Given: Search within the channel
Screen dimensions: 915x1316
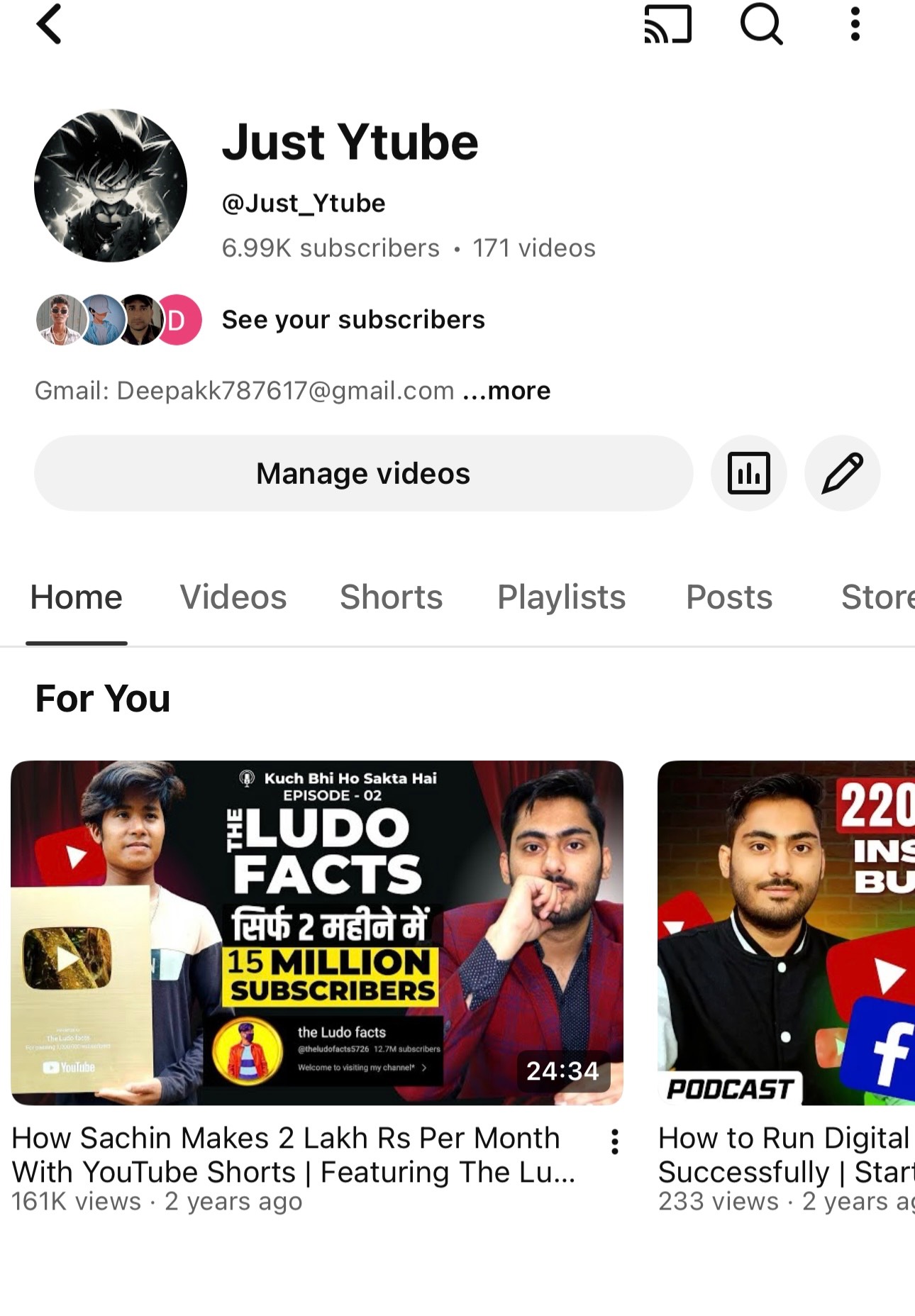Looking at the screenshot, I should tap(761, 25).
